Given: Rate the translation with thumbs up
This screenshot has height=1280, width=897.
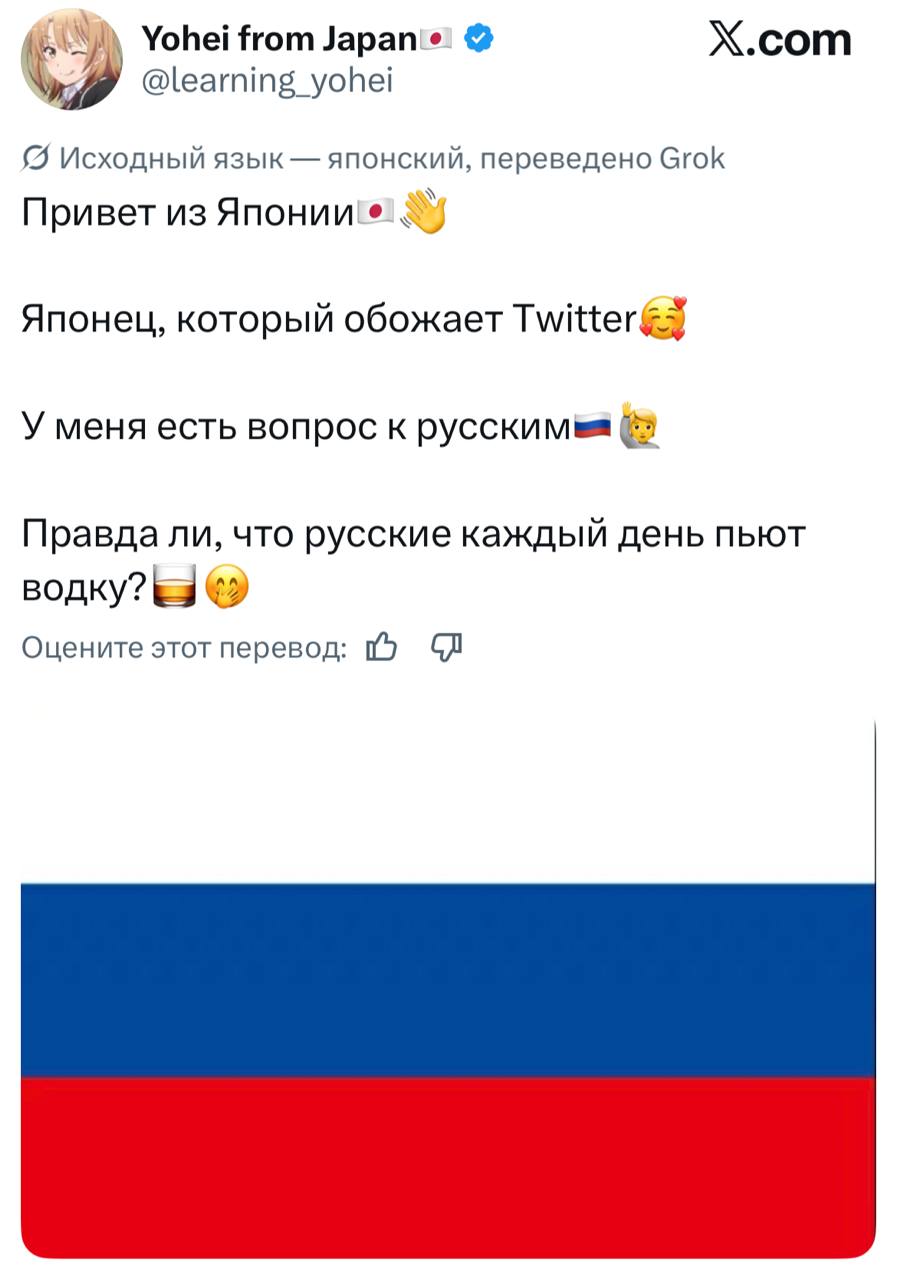Looking at the screenshot, I should [382, 649].
